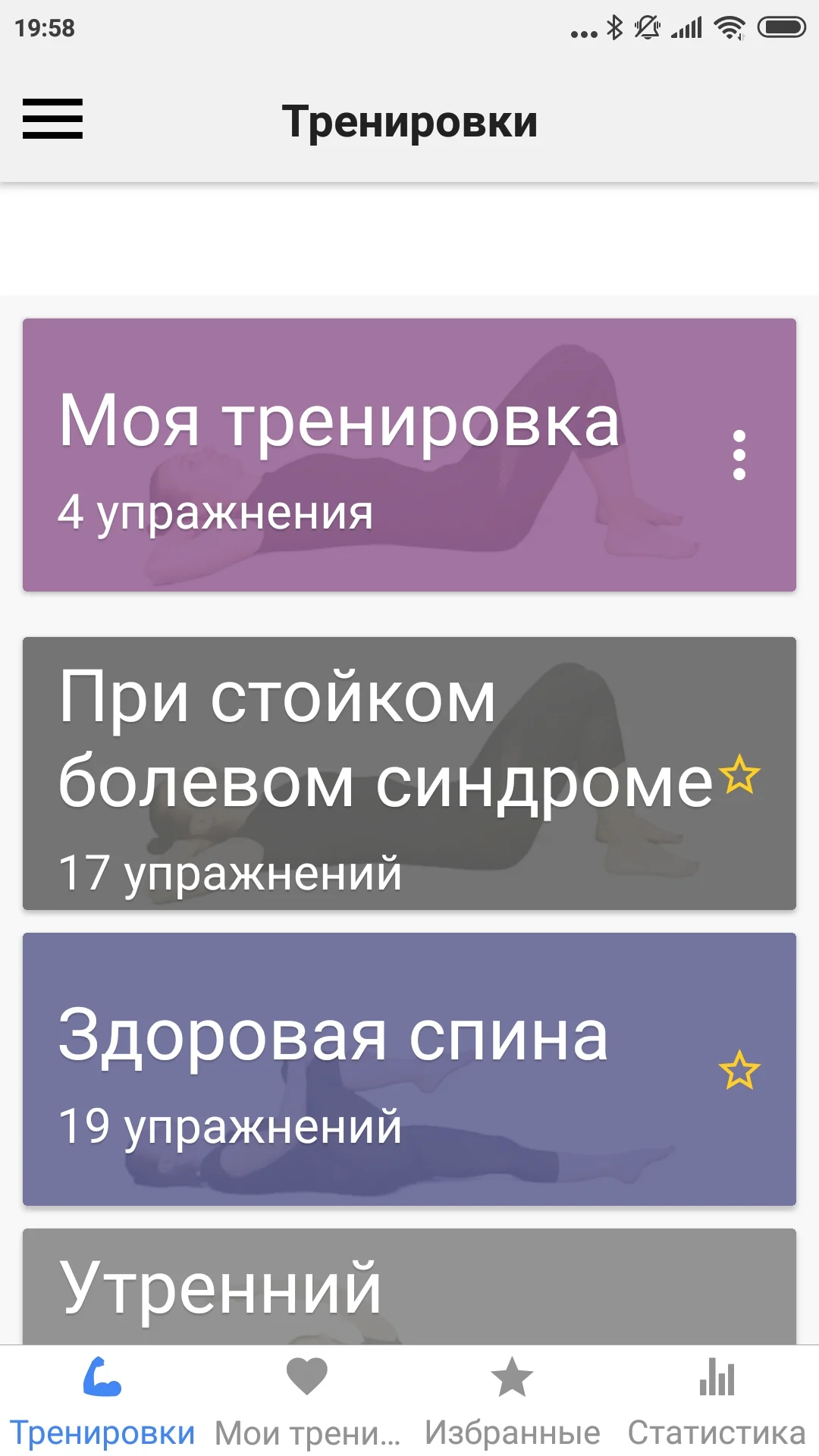Open the Утренний workout card
Image resolution: width=819 pixels, height=1456 pixels.
pyautogui.click(x=341, y=1282)
